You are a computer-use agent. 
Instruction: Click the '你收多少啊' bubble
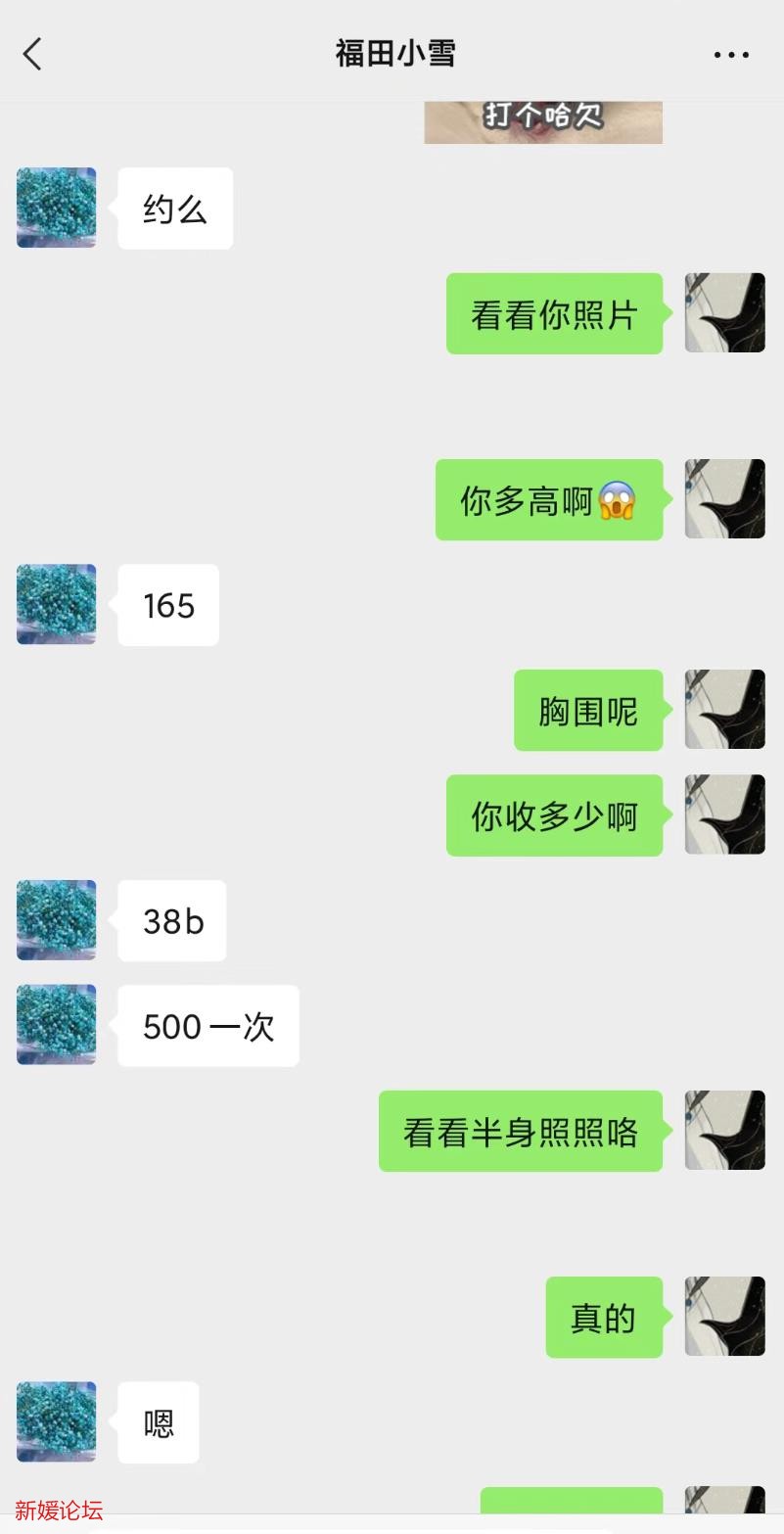[x=554, y=814]
